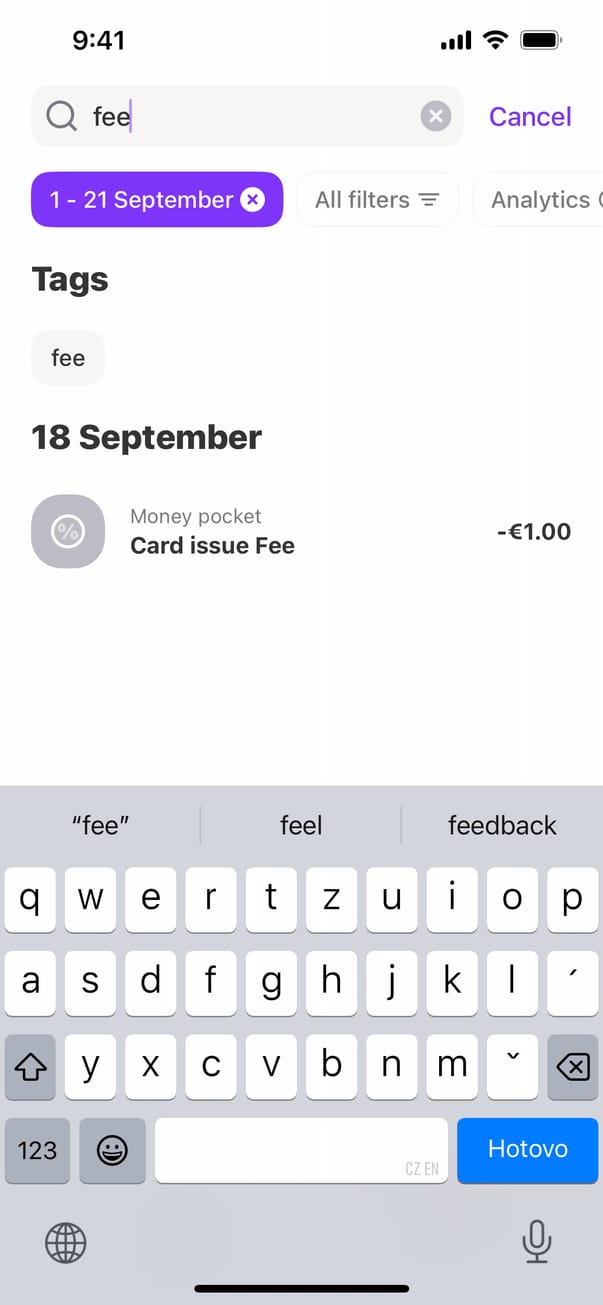Cancel the search
The height and width of the screenshot is (1305, 603).
pos(529,117)
